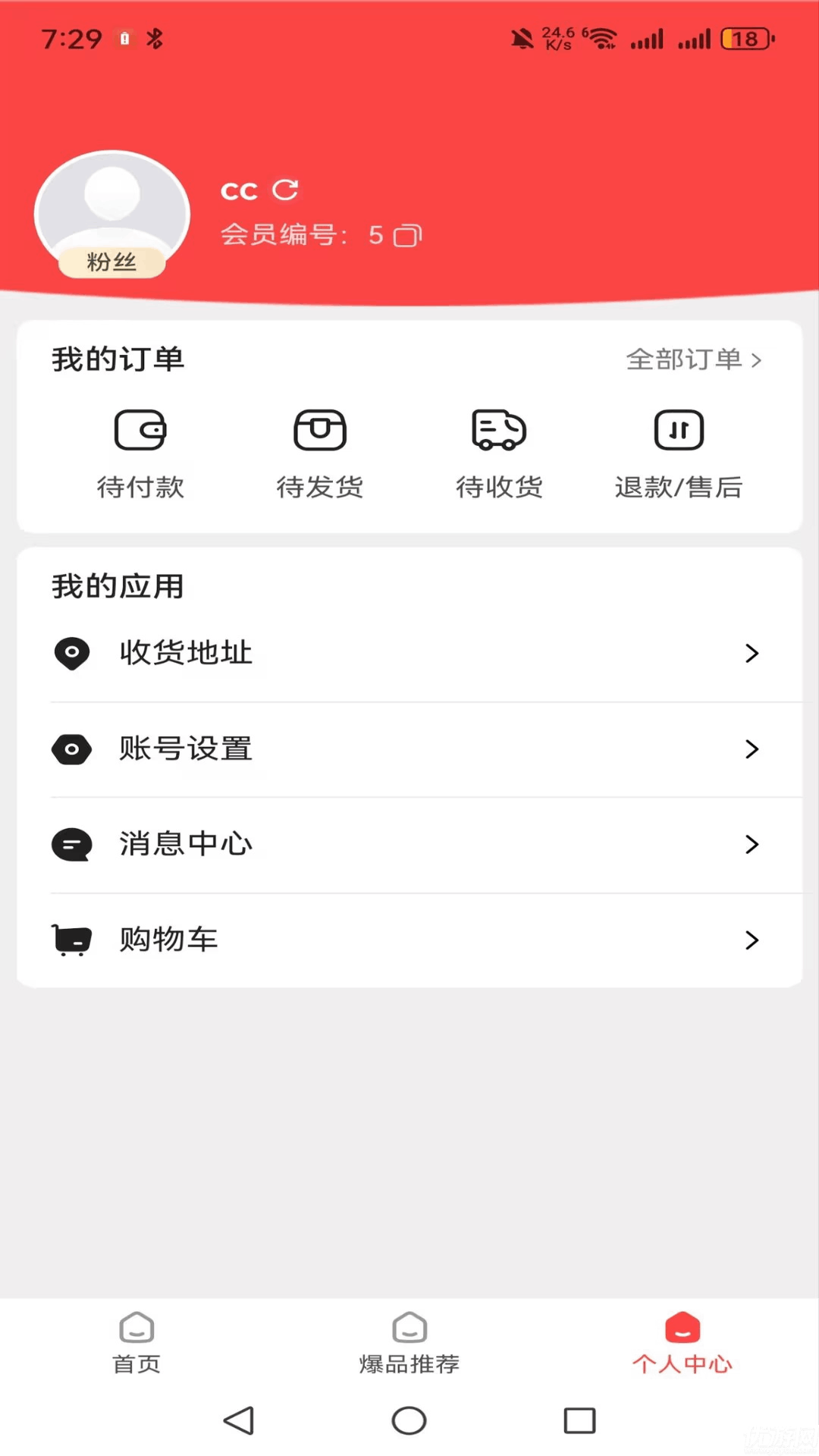This screenshot has height=1456, width=819.
Task: Open the 待付款 pending payment icon
Action: tap(141, 429)
